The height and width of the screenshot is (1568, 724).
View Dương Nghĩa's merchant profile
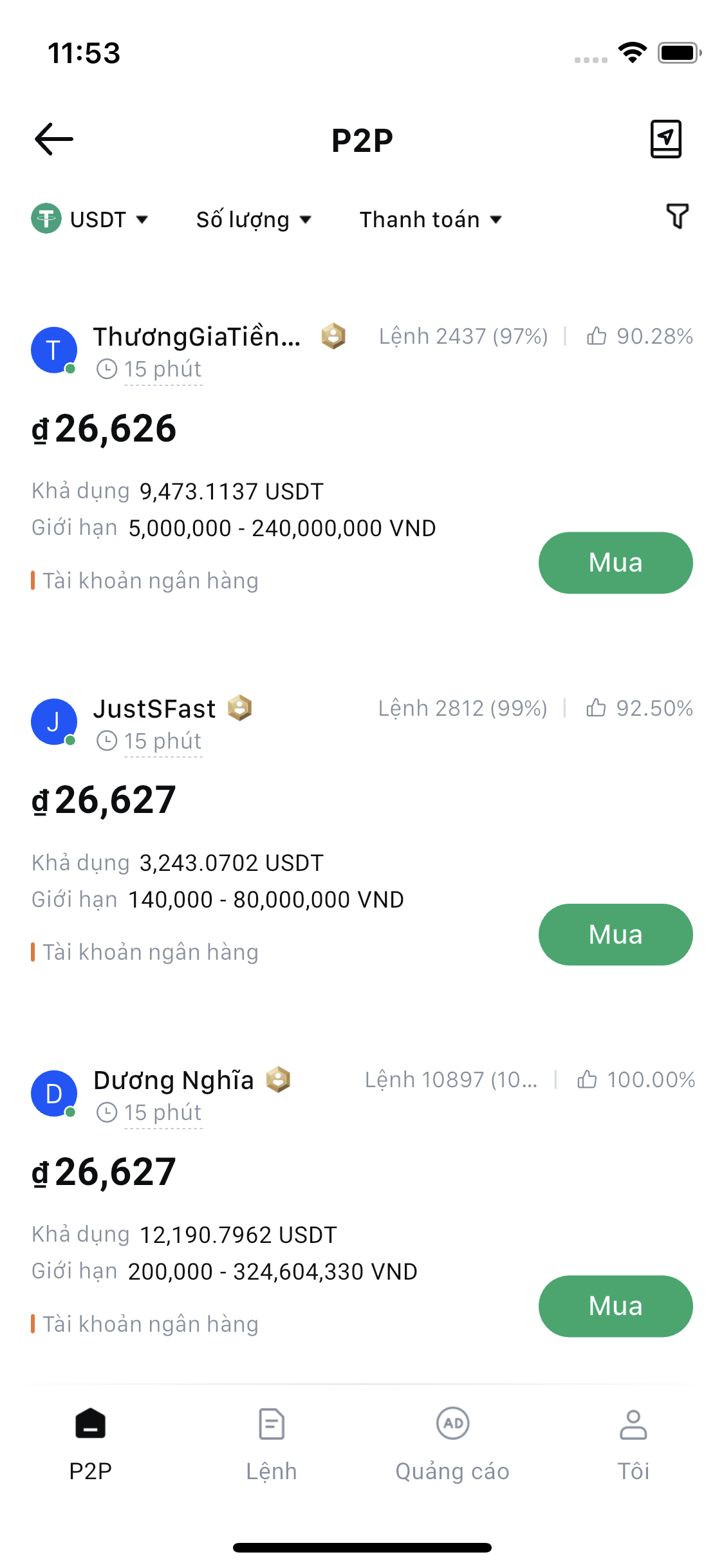pyautogui.click(x=173, y=1080)
